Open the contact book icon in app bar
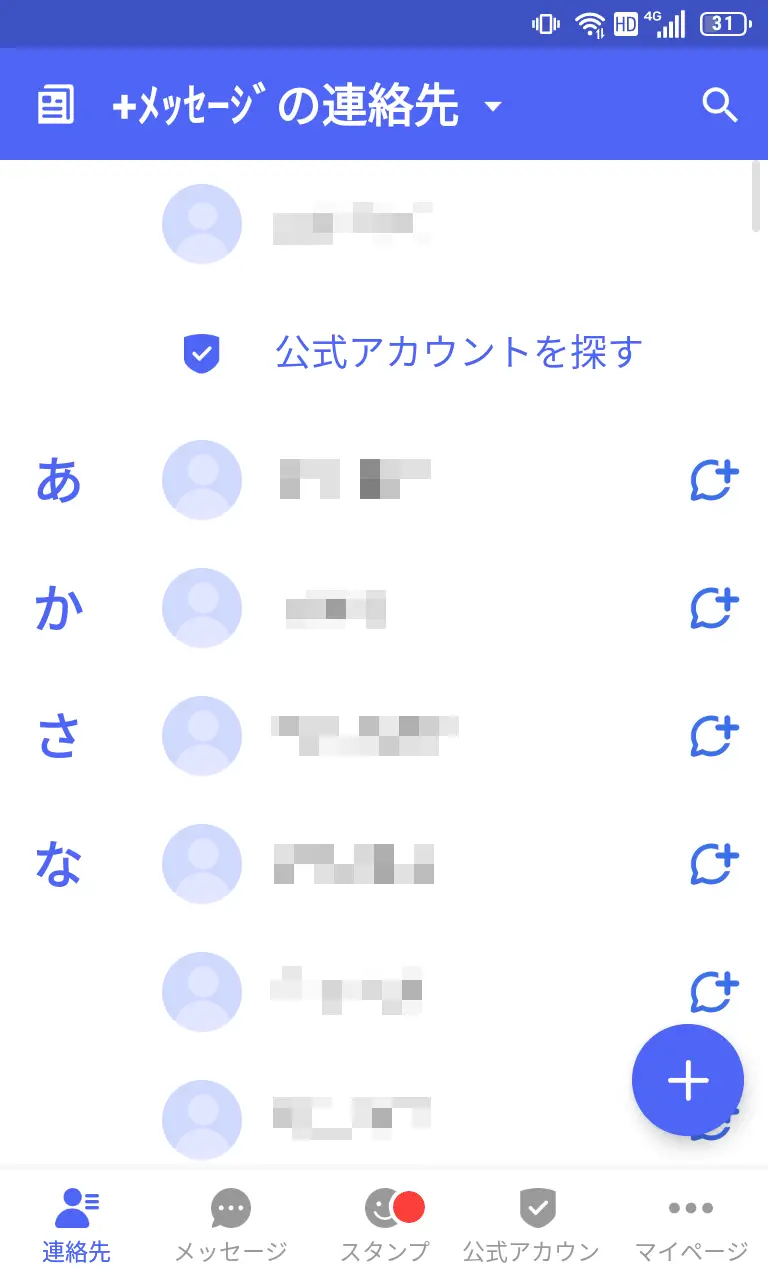This screenshot has height=1280, width=768. click(56, 105)
